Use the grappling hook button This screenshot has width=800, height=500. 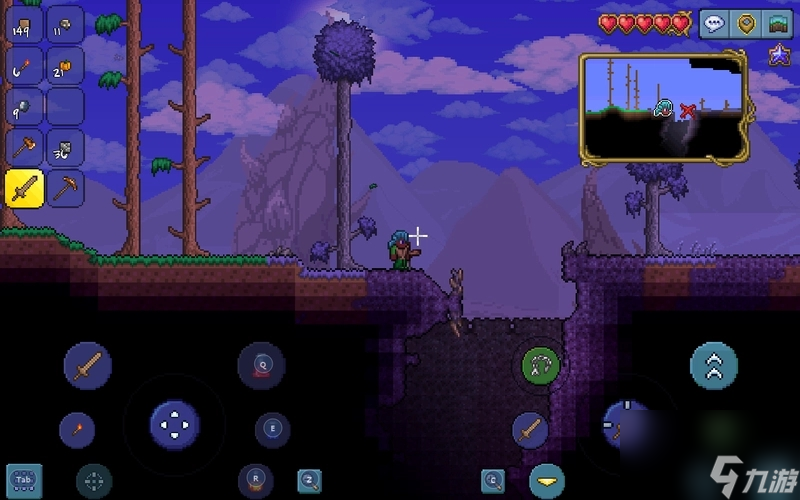(541, 366)
